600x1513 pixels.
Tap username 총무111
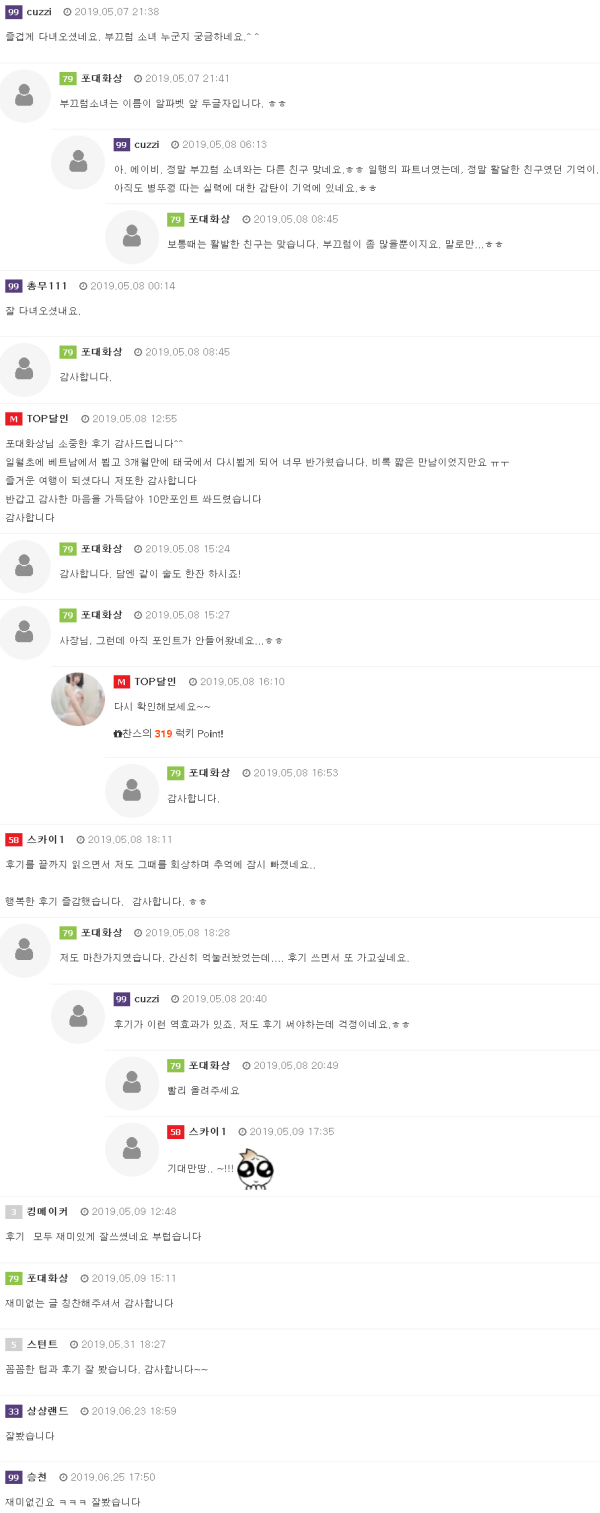46,286
